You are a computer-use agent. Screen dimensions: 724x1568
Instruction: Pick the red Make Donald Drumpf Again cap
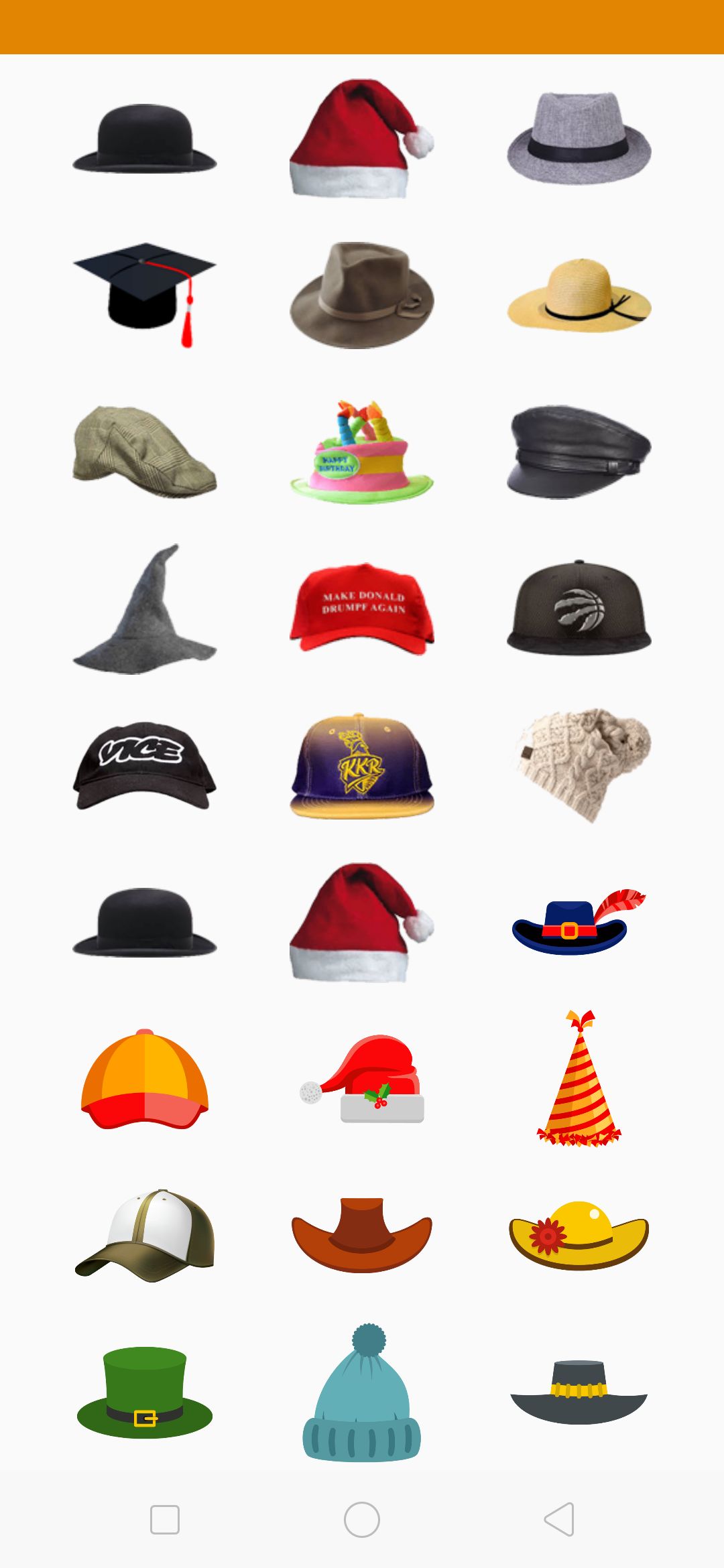[362, 608]
